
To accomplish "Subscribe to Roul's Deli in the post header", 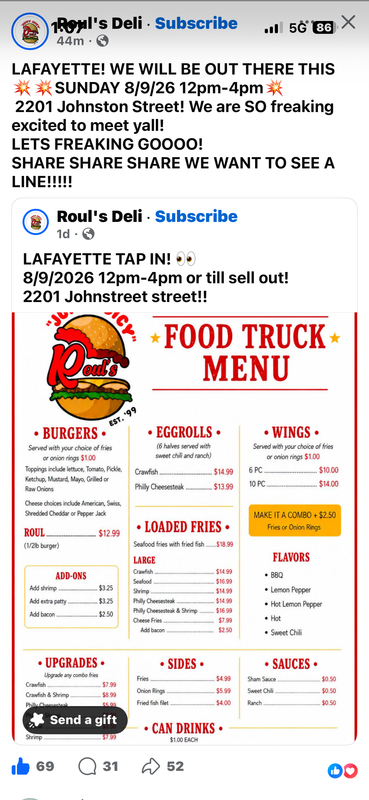I will tap(196, 23).
